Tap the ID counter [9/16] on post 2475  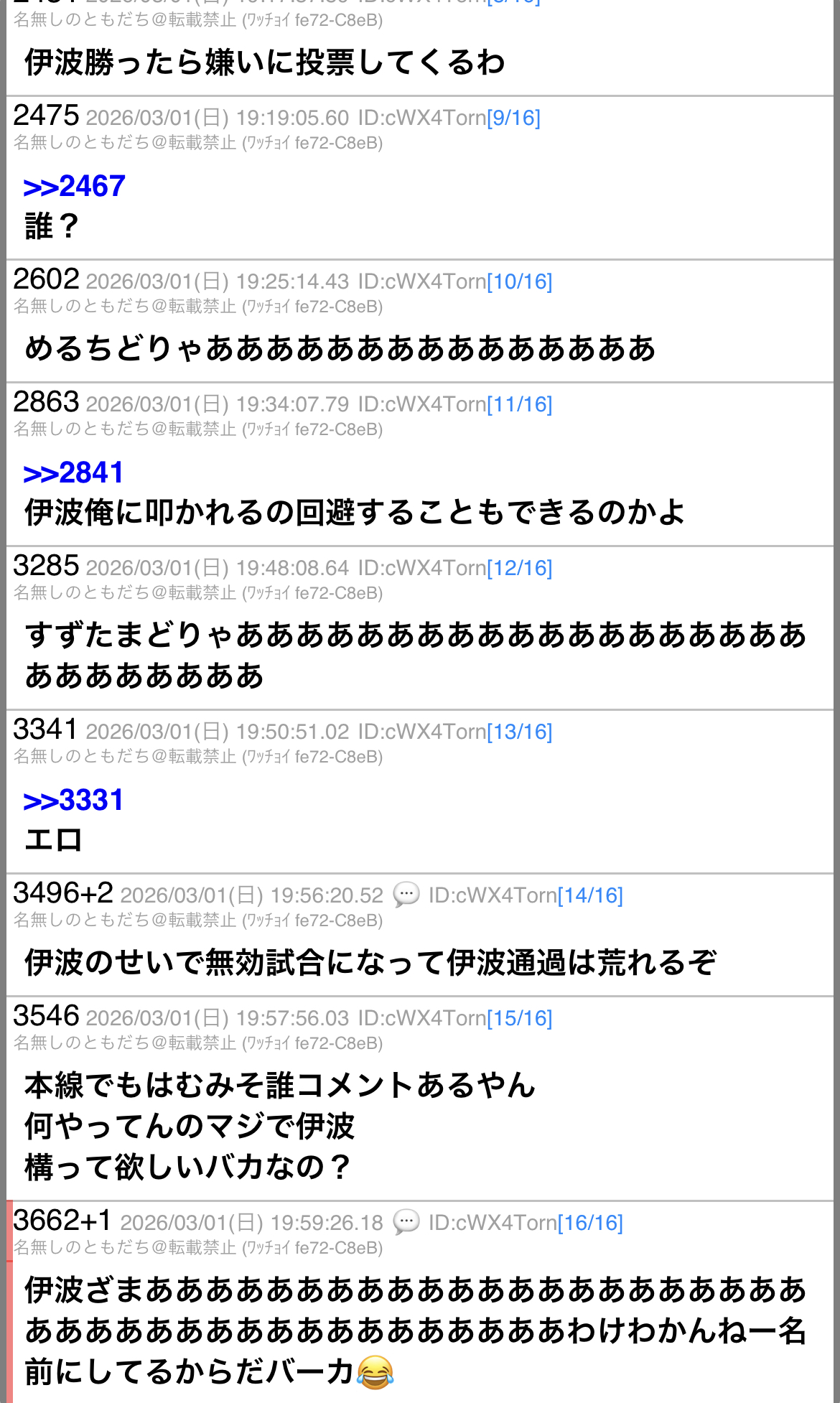513,118
